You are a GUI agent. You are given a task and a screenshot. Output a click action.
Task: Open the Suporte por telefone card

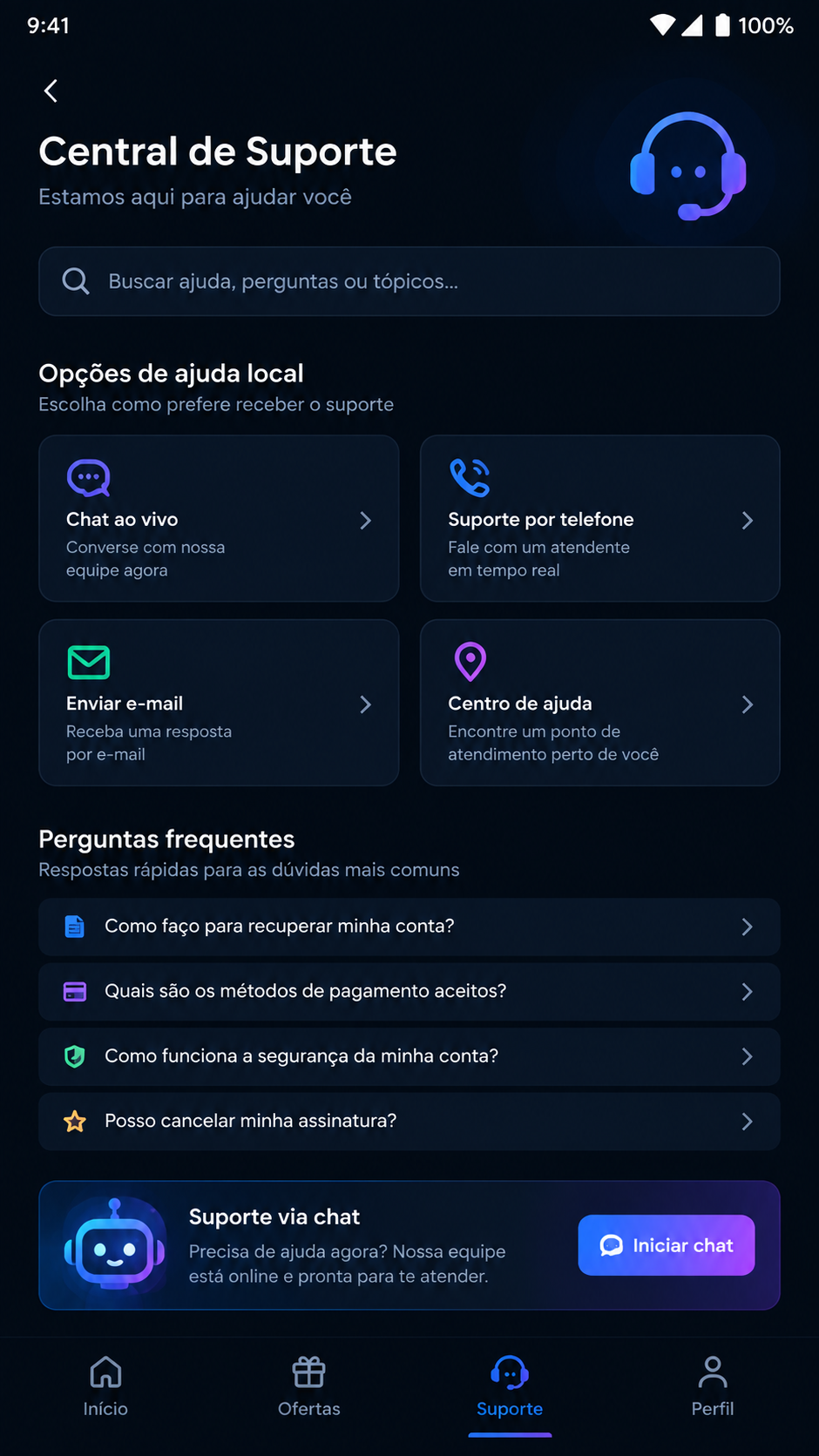(599, 518)
